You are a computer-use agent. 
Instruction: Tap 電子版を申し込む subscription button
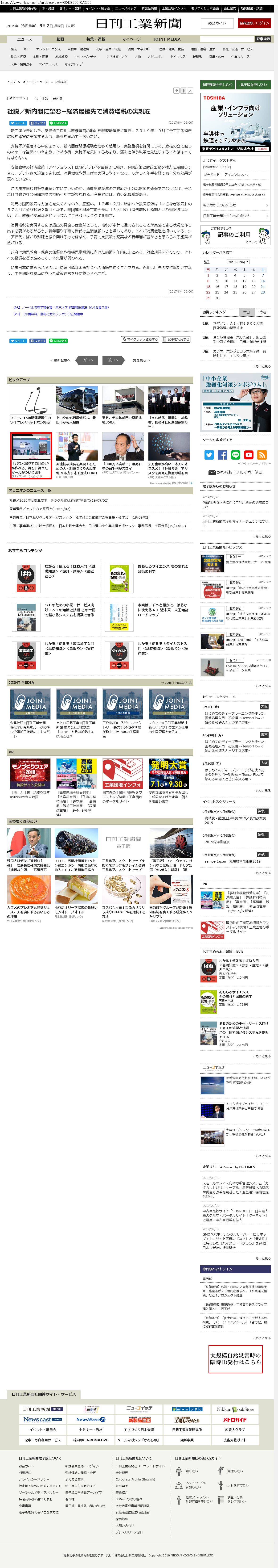(254, 85)
